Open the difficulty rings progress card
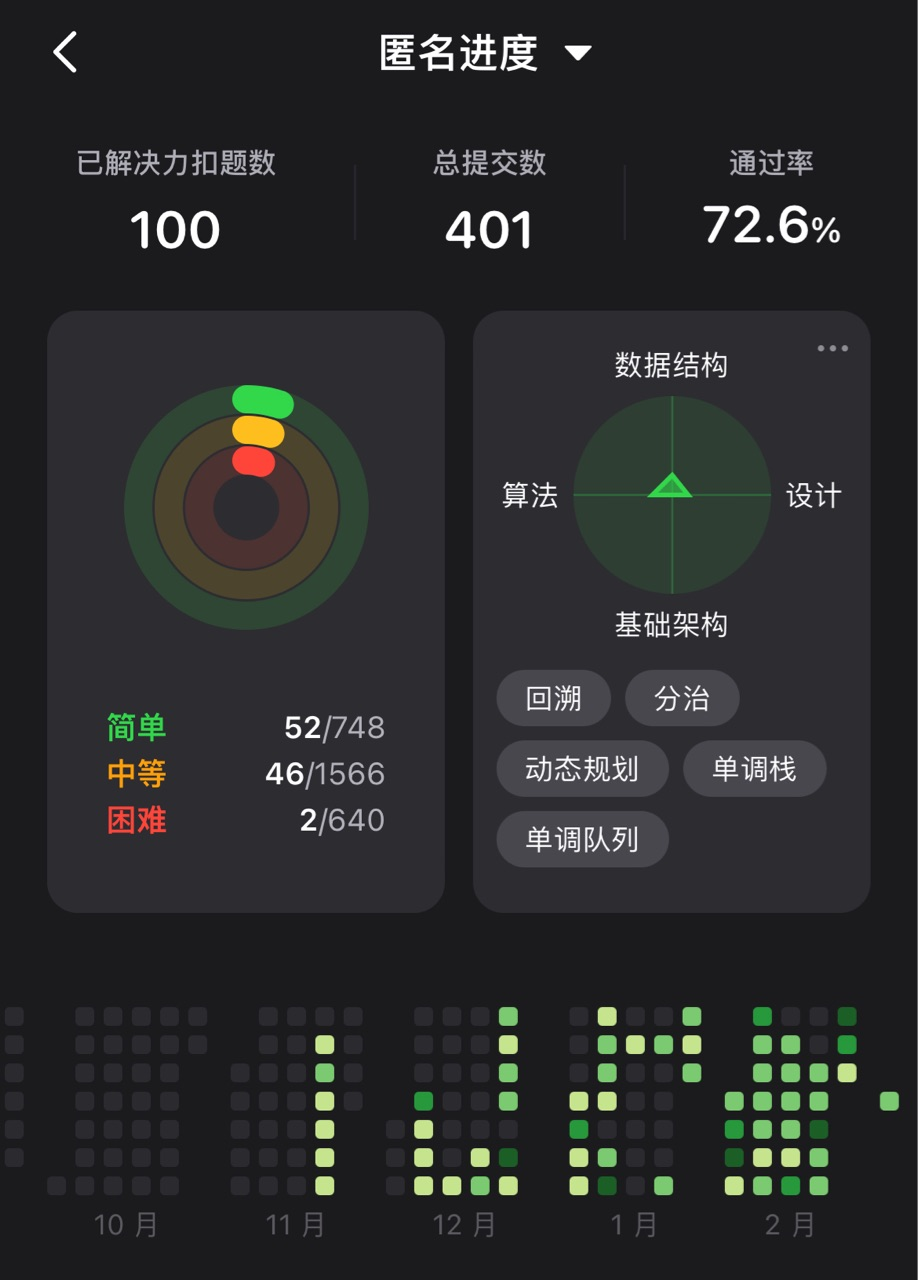The height and width of the screenshot is (1280, 918). point(246,610)
